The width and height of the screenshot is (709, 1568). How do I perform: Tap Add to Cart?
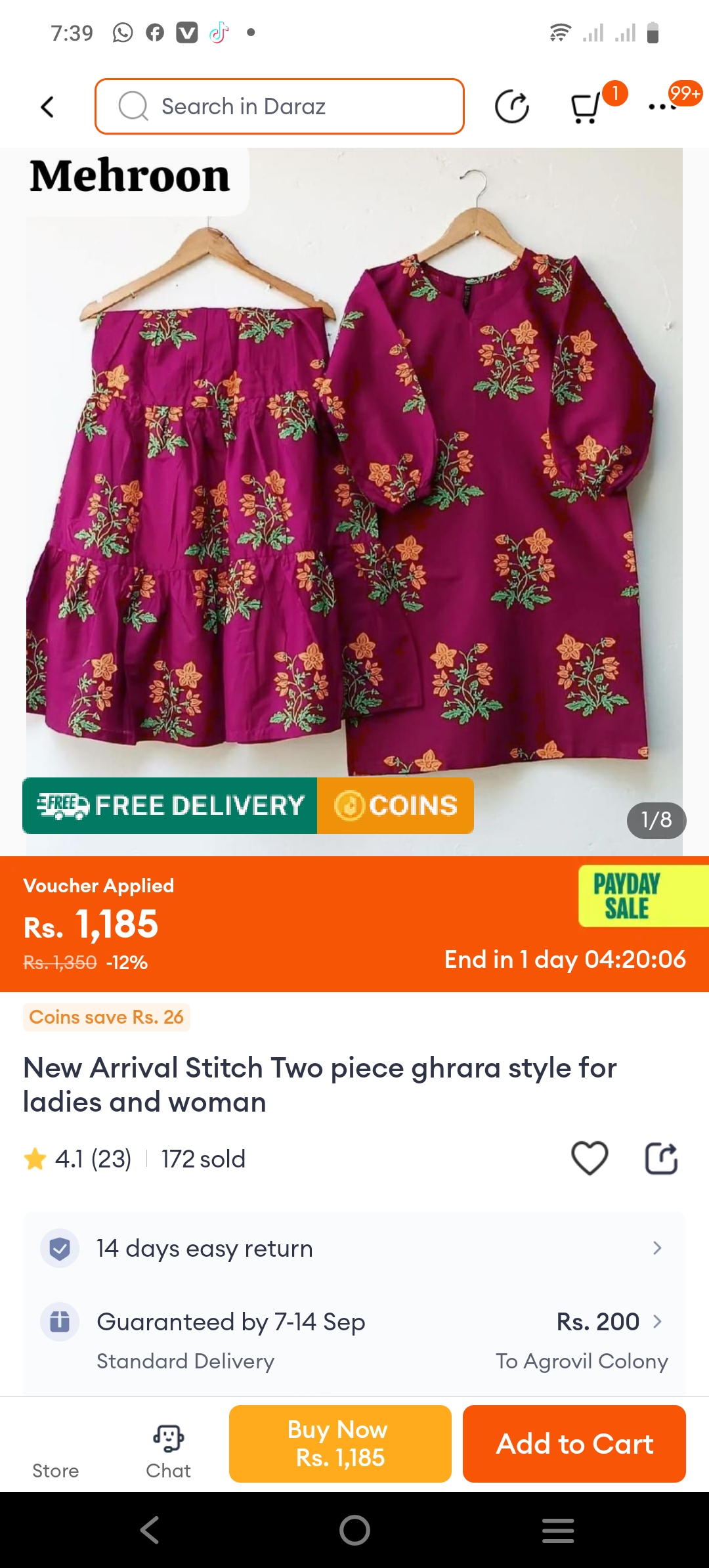[x=574, y=1443]
